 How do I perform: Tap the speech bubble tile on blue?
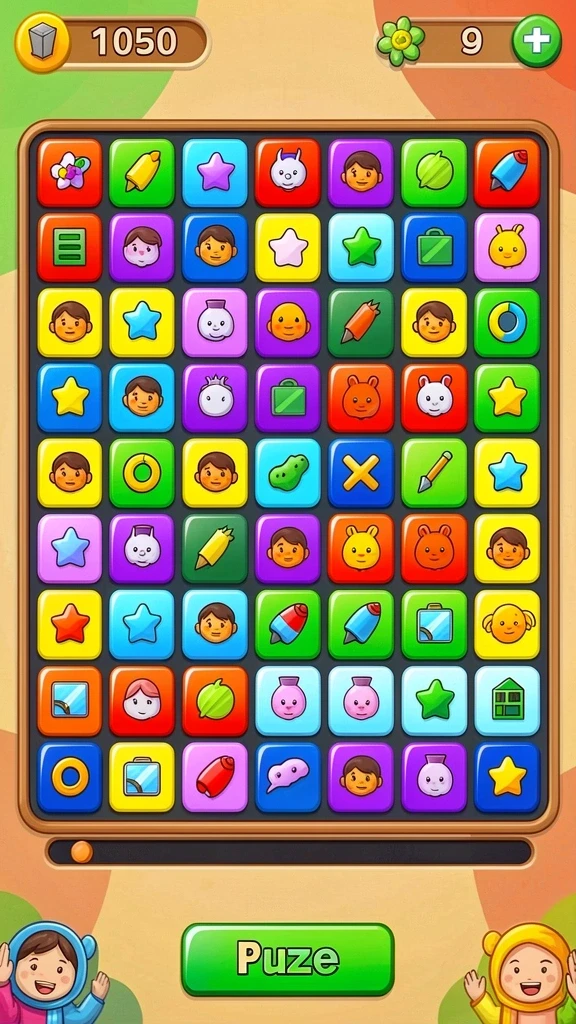tap(288, 776)
